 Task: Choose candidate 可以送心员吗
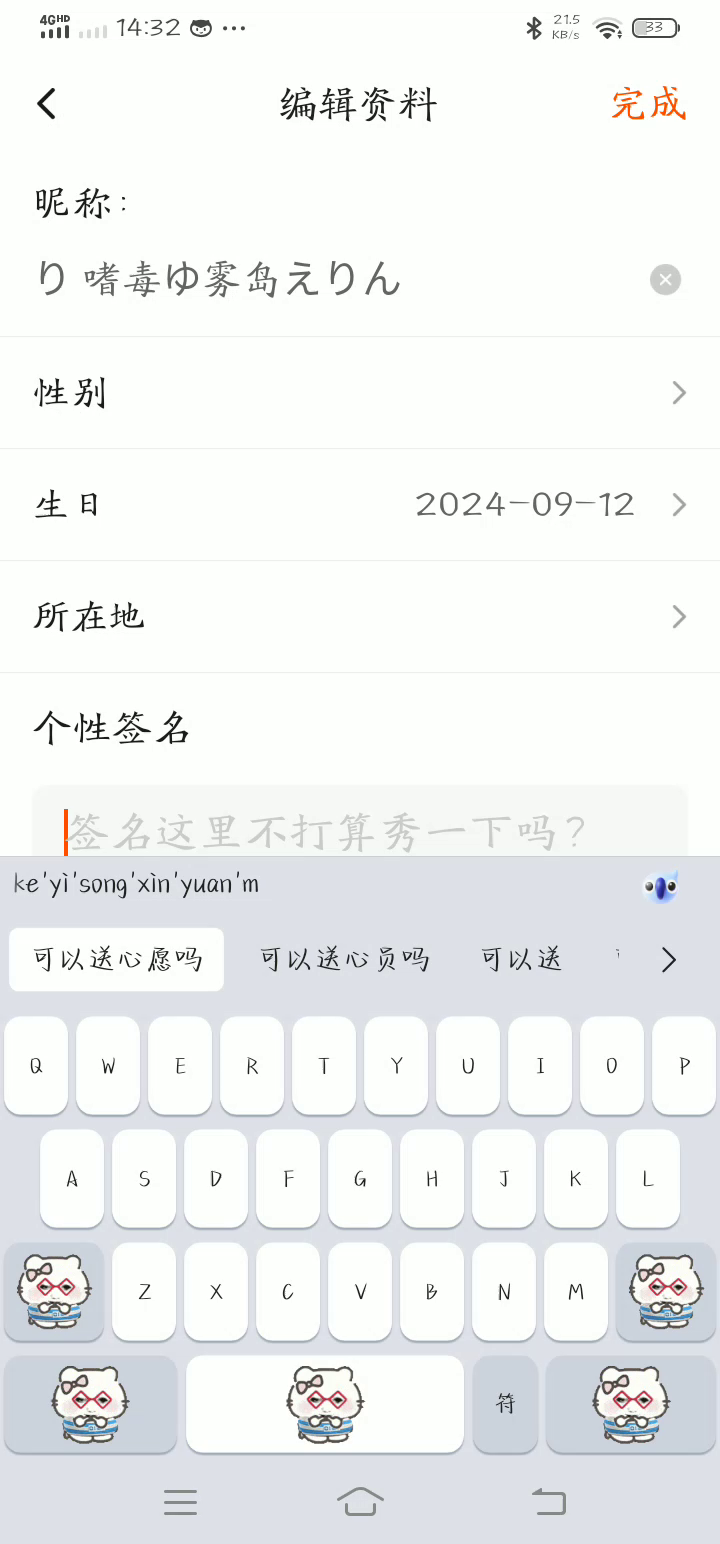pos(345,960)
